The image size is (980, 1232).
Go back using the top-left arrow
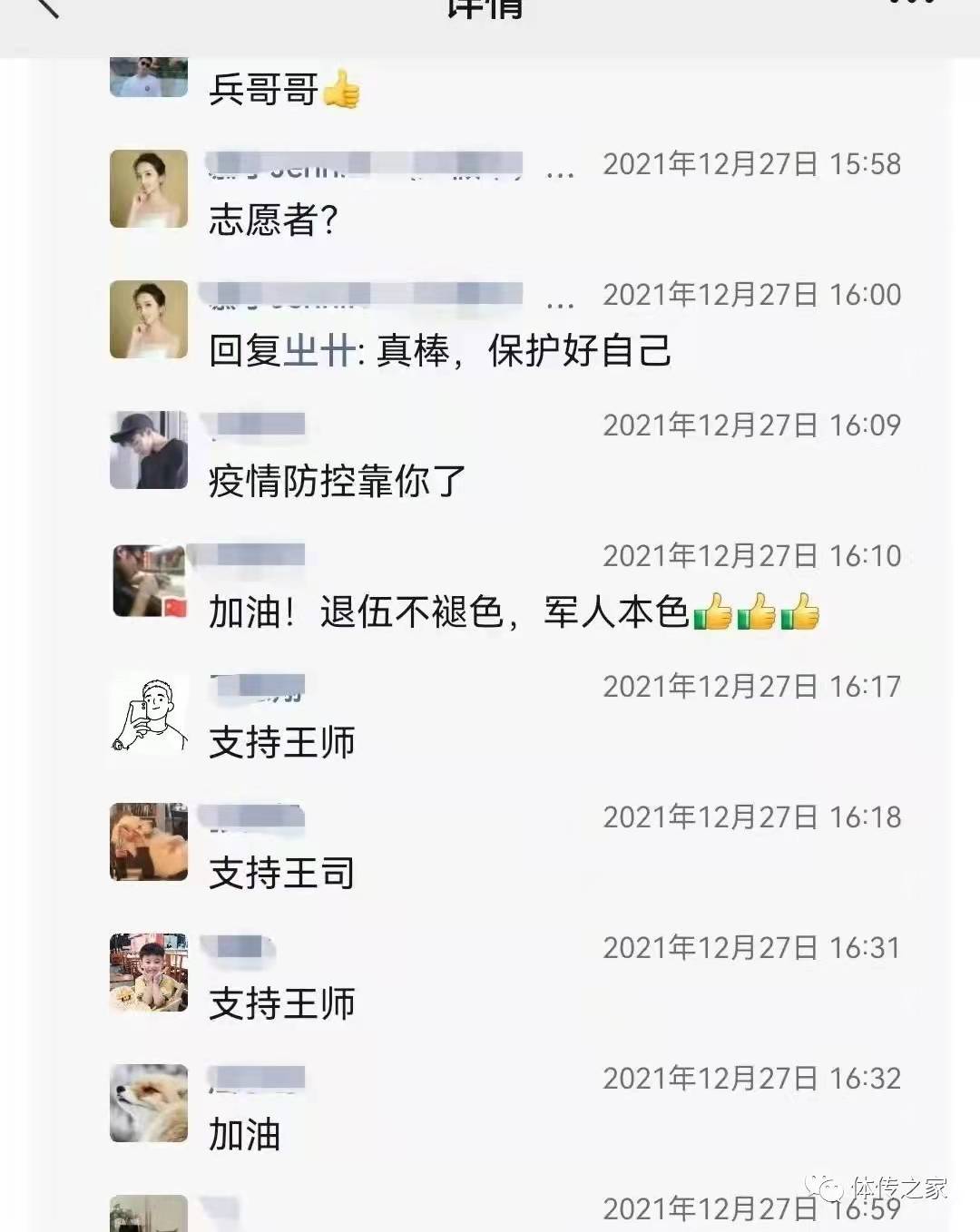[x=45, y=7]
